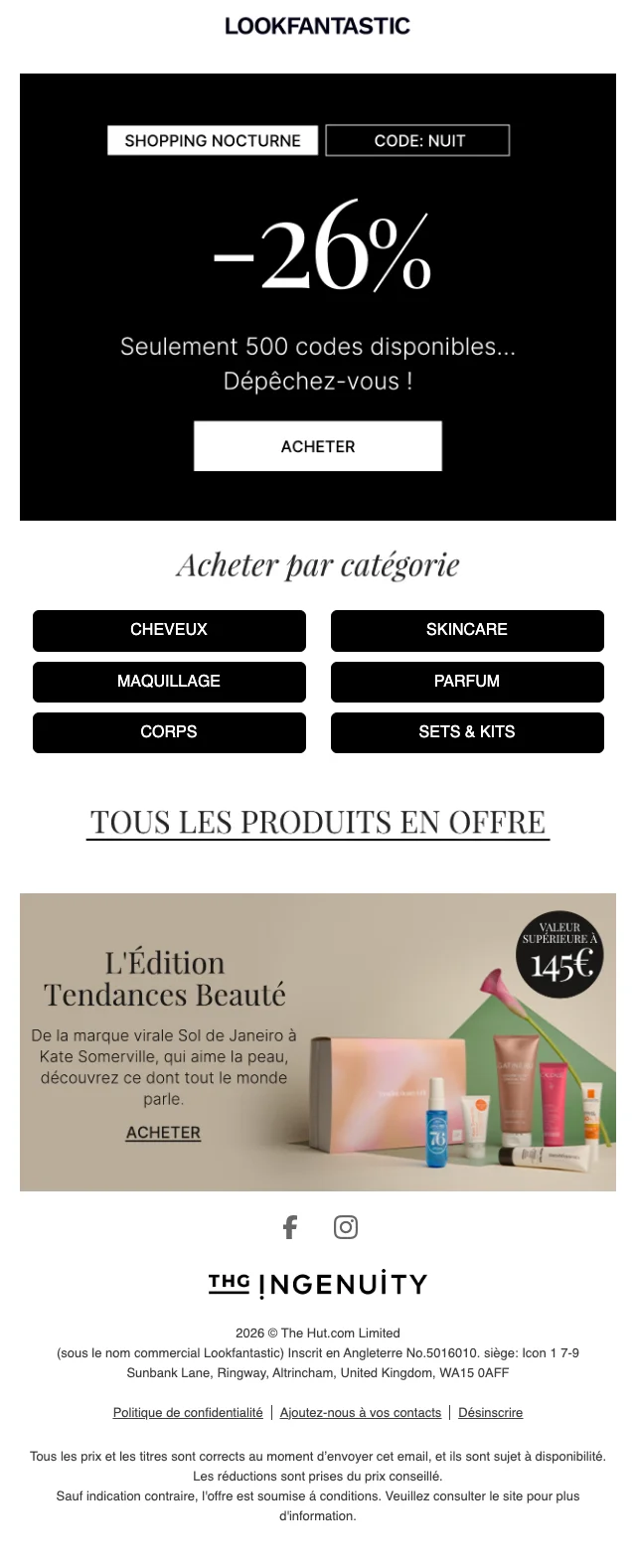Select the MAQUILLAGE category
636x1568 pixels.
(169, 682)
